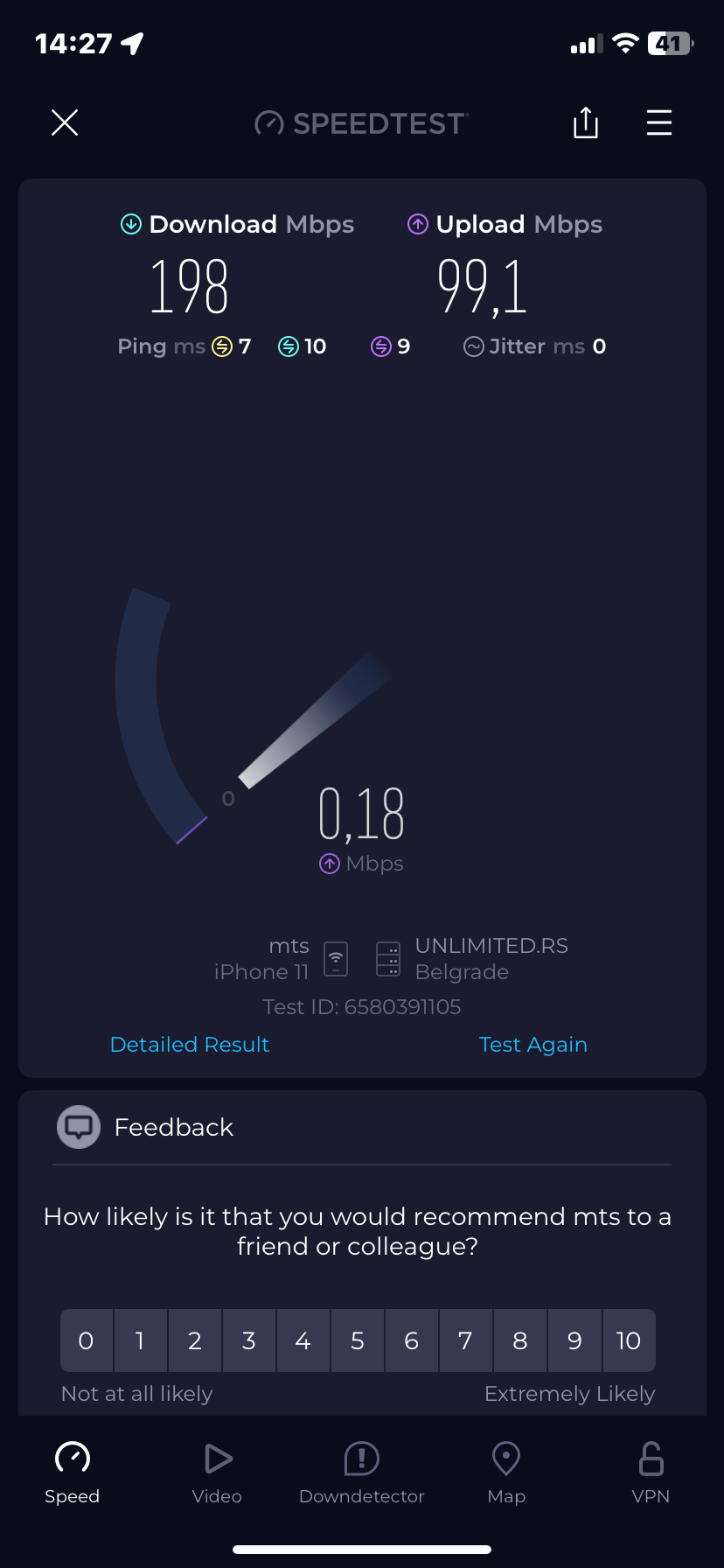Open the Downdetector tab

coord(361,1473)
